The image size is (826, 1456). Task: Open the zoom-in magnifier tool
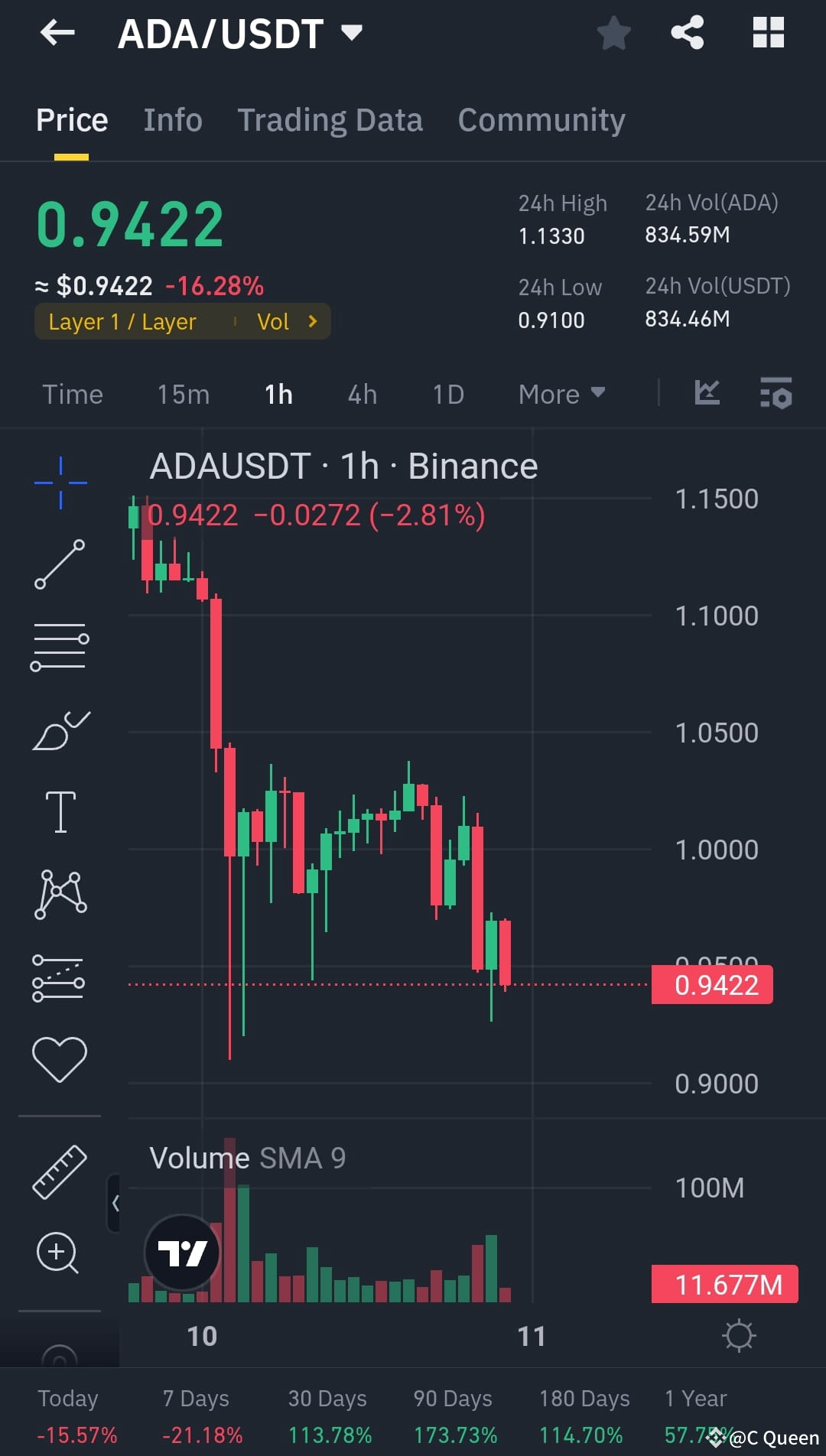coord(57,1253)
